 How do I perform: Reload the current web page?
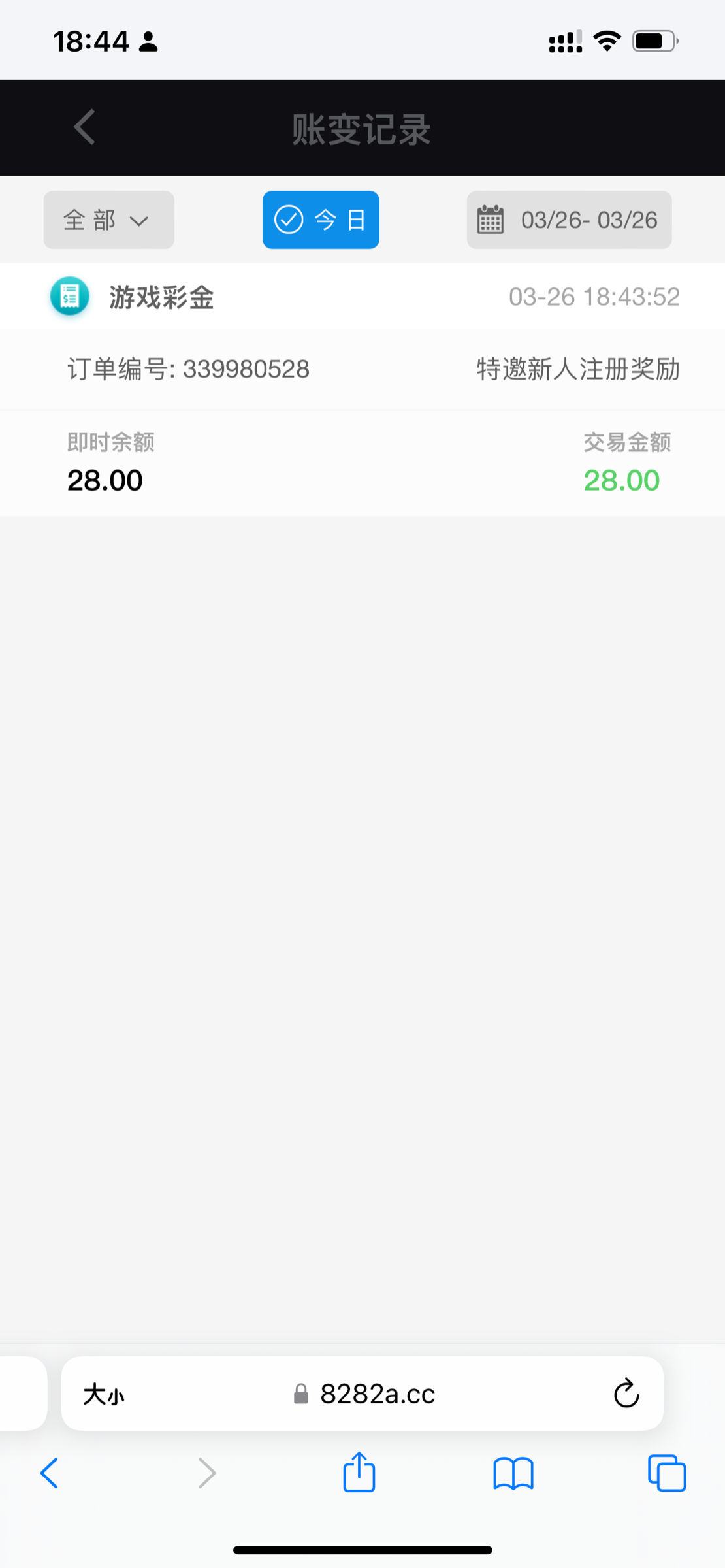(x=626, y=1395)
